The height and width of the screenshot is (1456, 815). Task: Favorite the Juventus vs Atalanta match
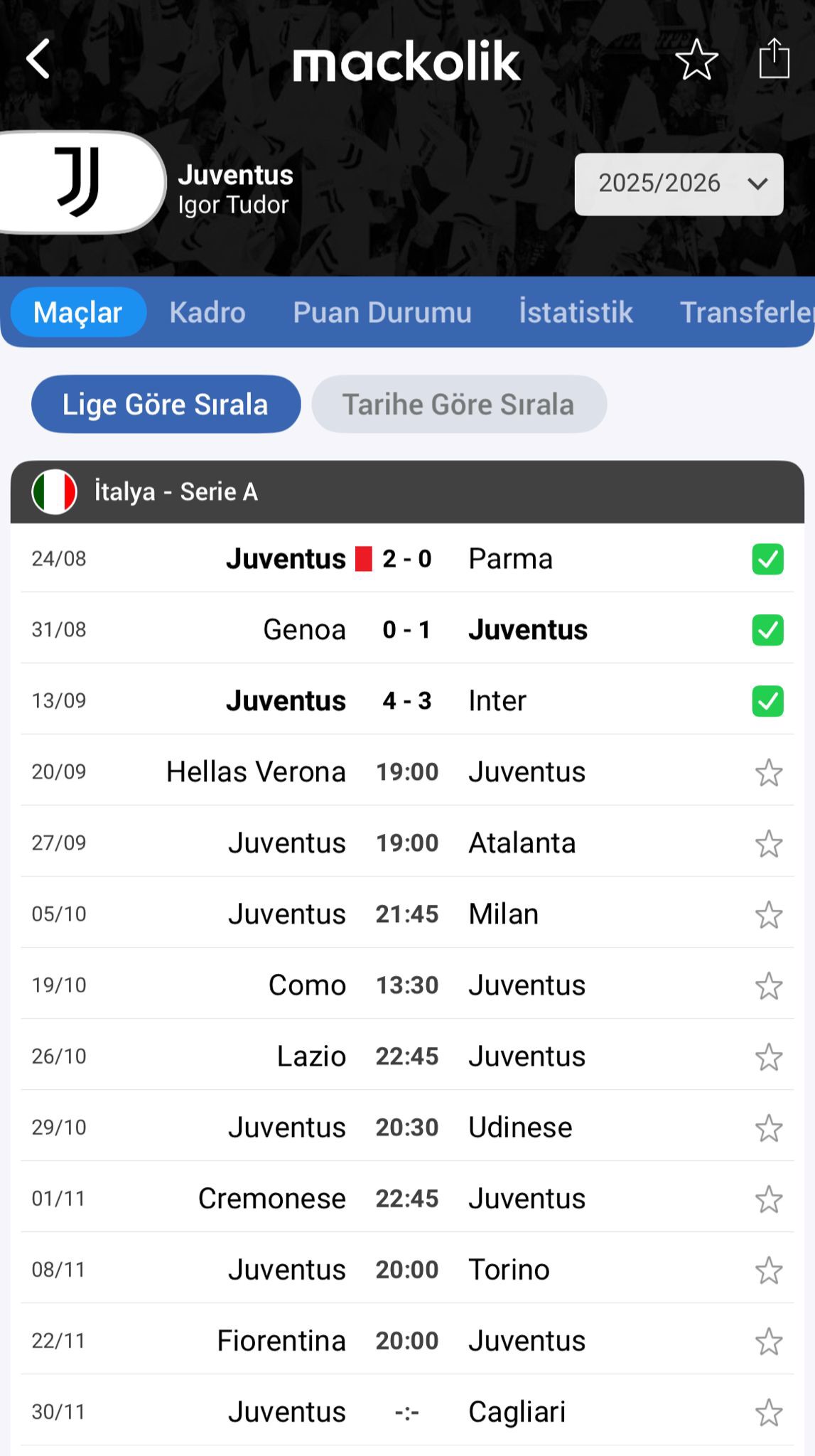point(768,843)
